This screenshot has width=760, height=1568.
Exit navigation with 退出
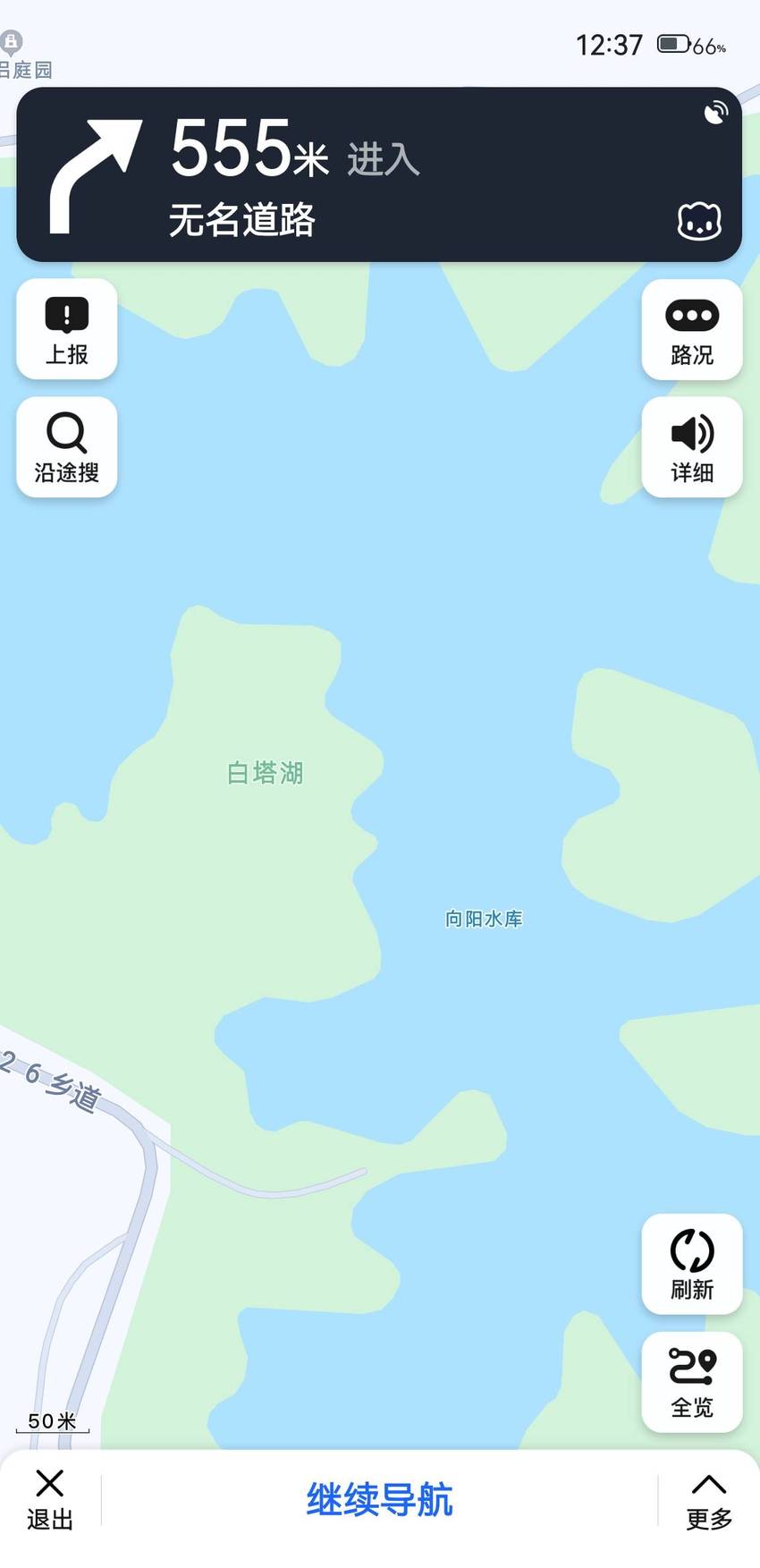tap(50, 1500)
